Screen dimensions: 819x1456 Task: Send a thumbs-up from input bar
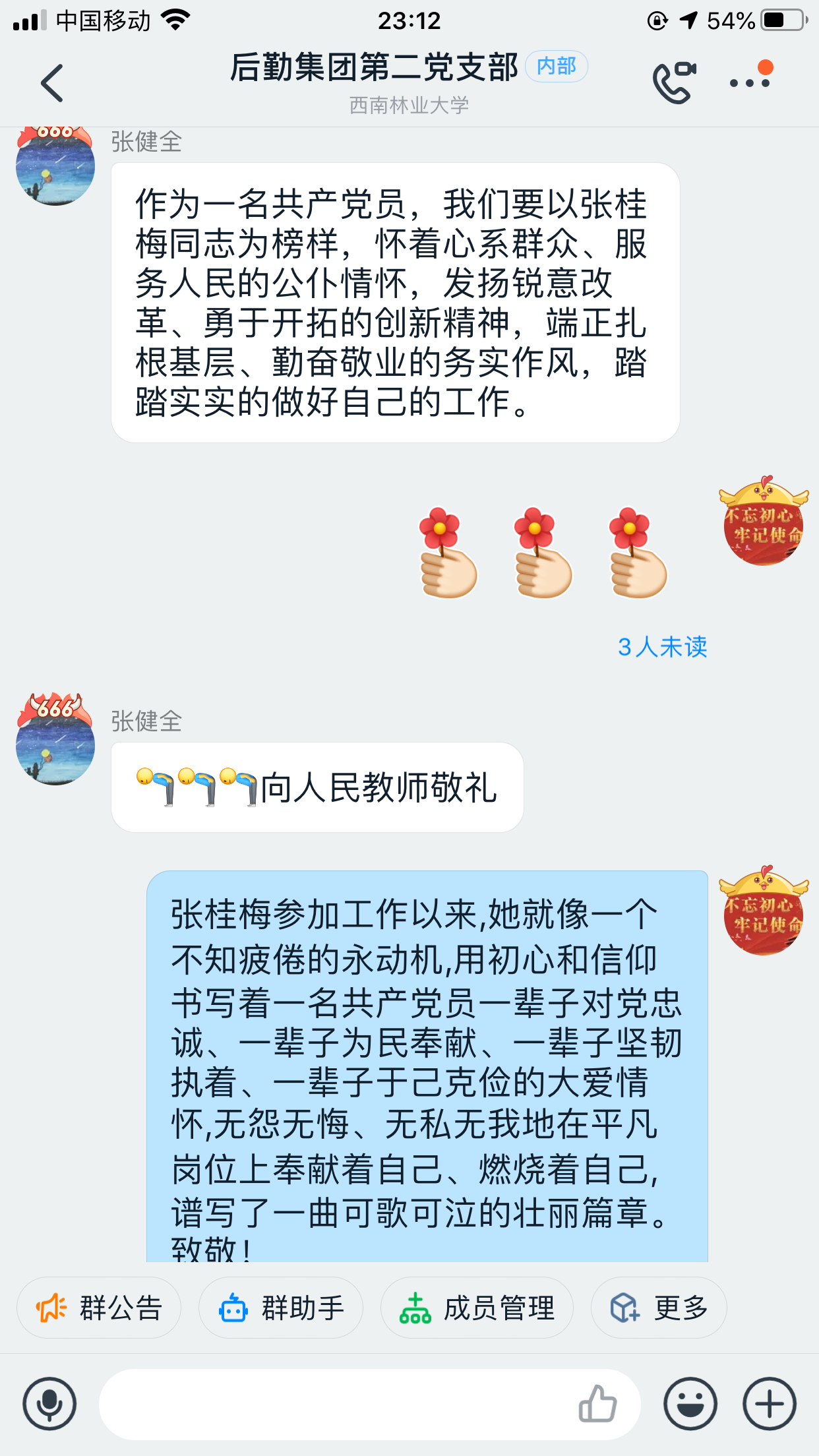point(597,1404)
